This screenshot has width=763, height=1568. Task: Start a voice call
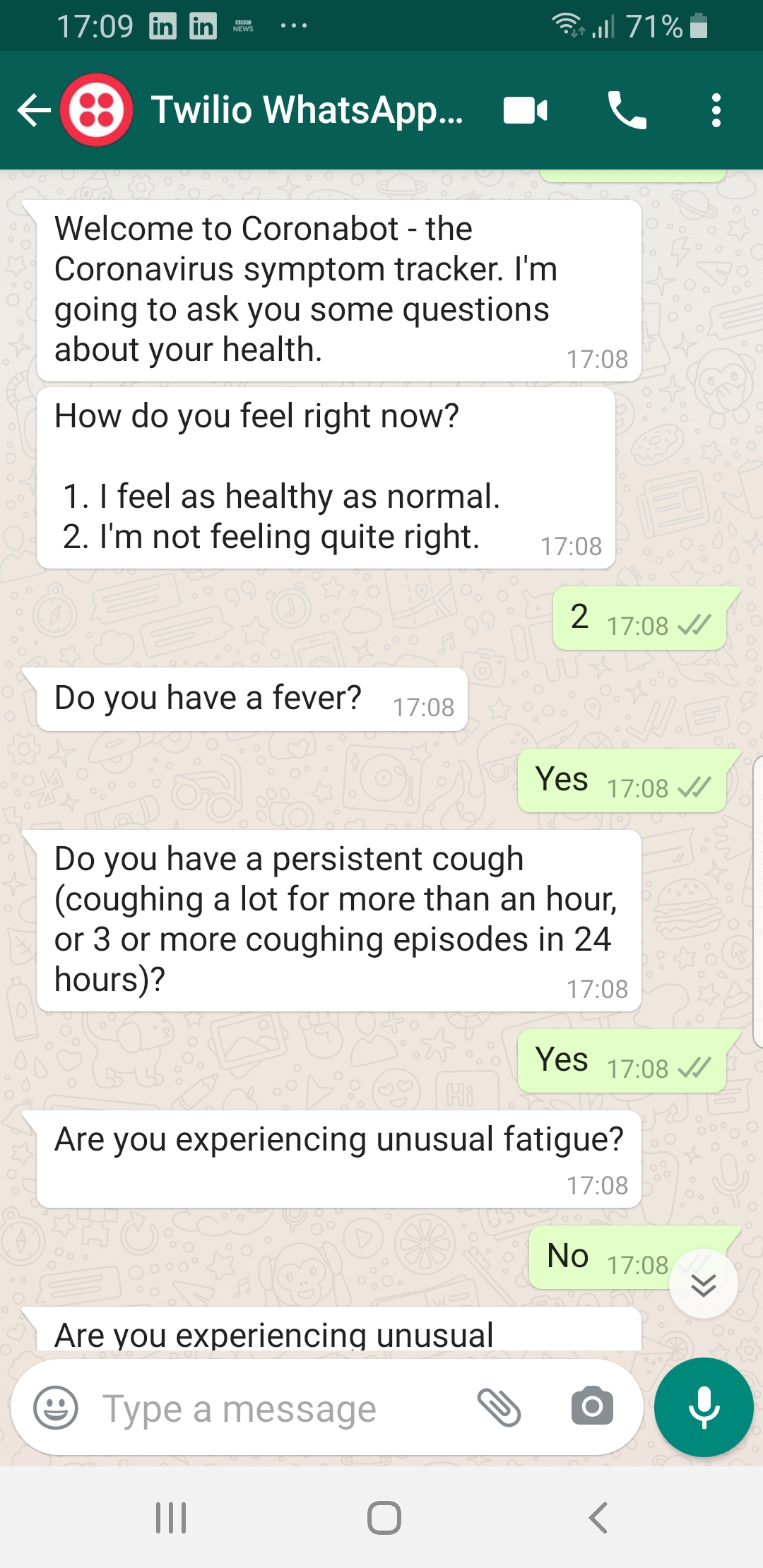[x=627, y=110]
